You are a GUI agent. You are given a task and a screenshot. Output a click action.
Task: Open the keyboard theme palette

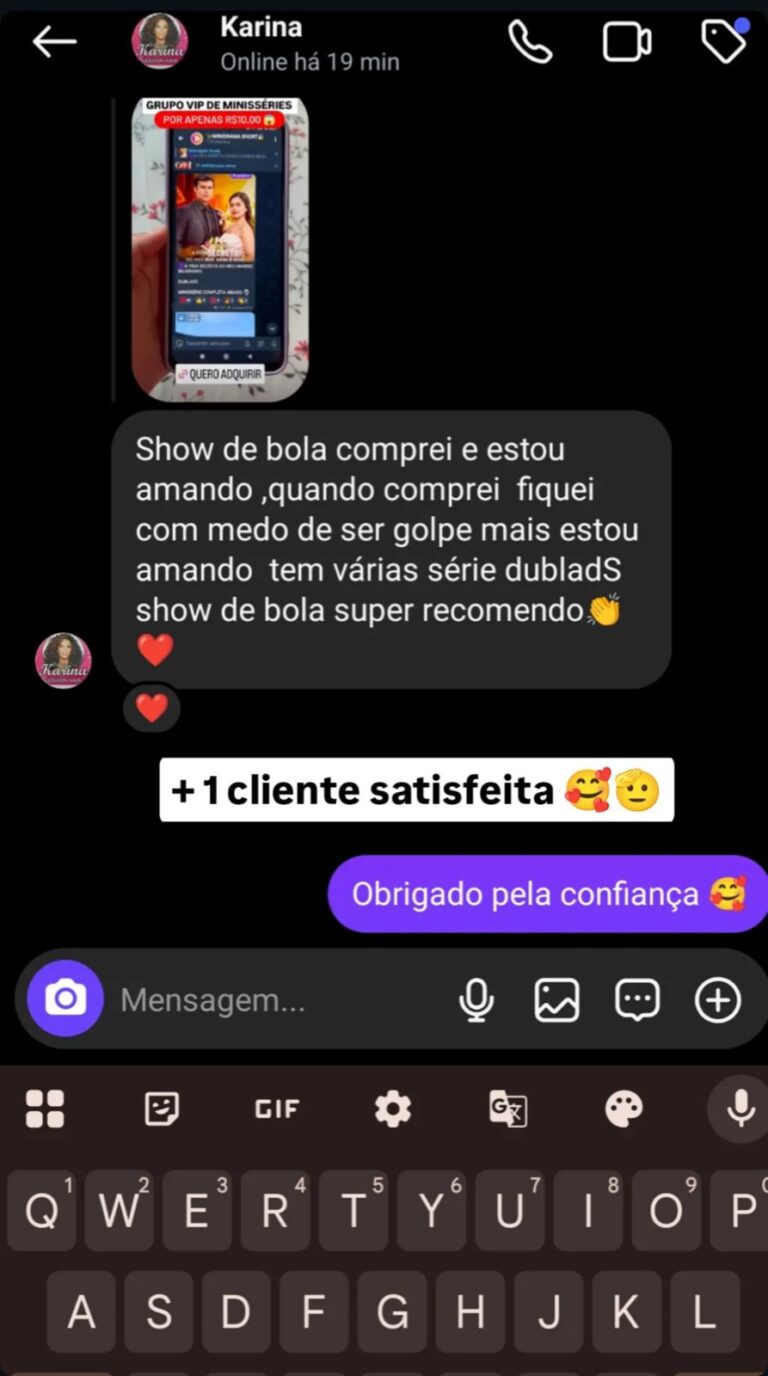click(624, 1108)
